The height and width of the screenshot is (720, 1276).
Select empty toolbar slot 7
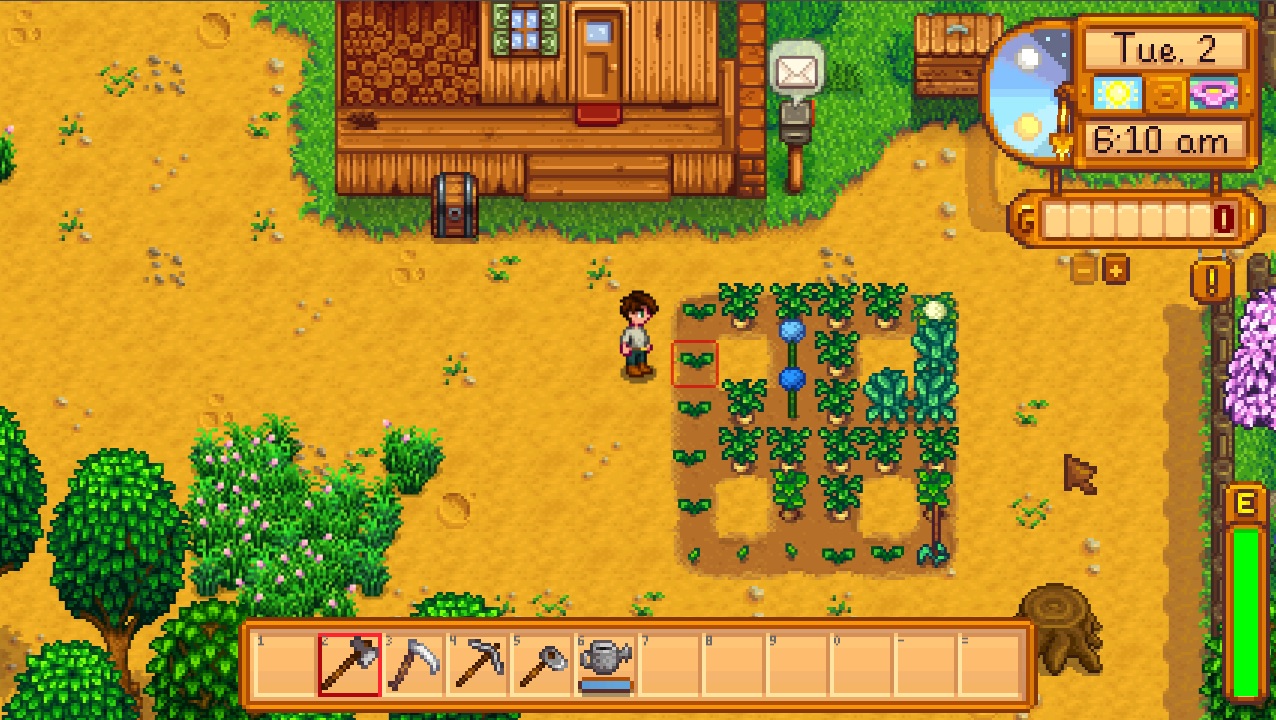pos(669,664)
